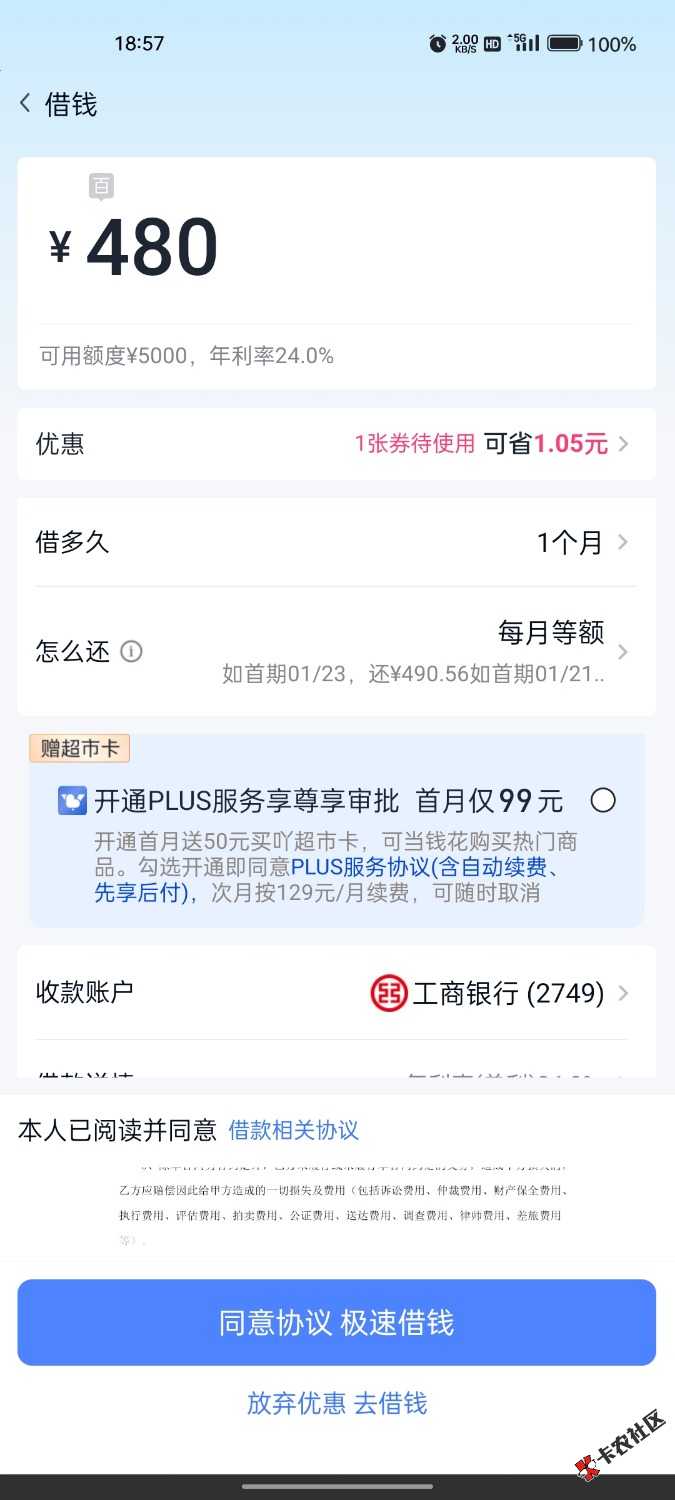Select the 开通PLUS服务 radio button
Viewport: 675px width, 1500px height.
pyautogui.click(x=603, y=800)
